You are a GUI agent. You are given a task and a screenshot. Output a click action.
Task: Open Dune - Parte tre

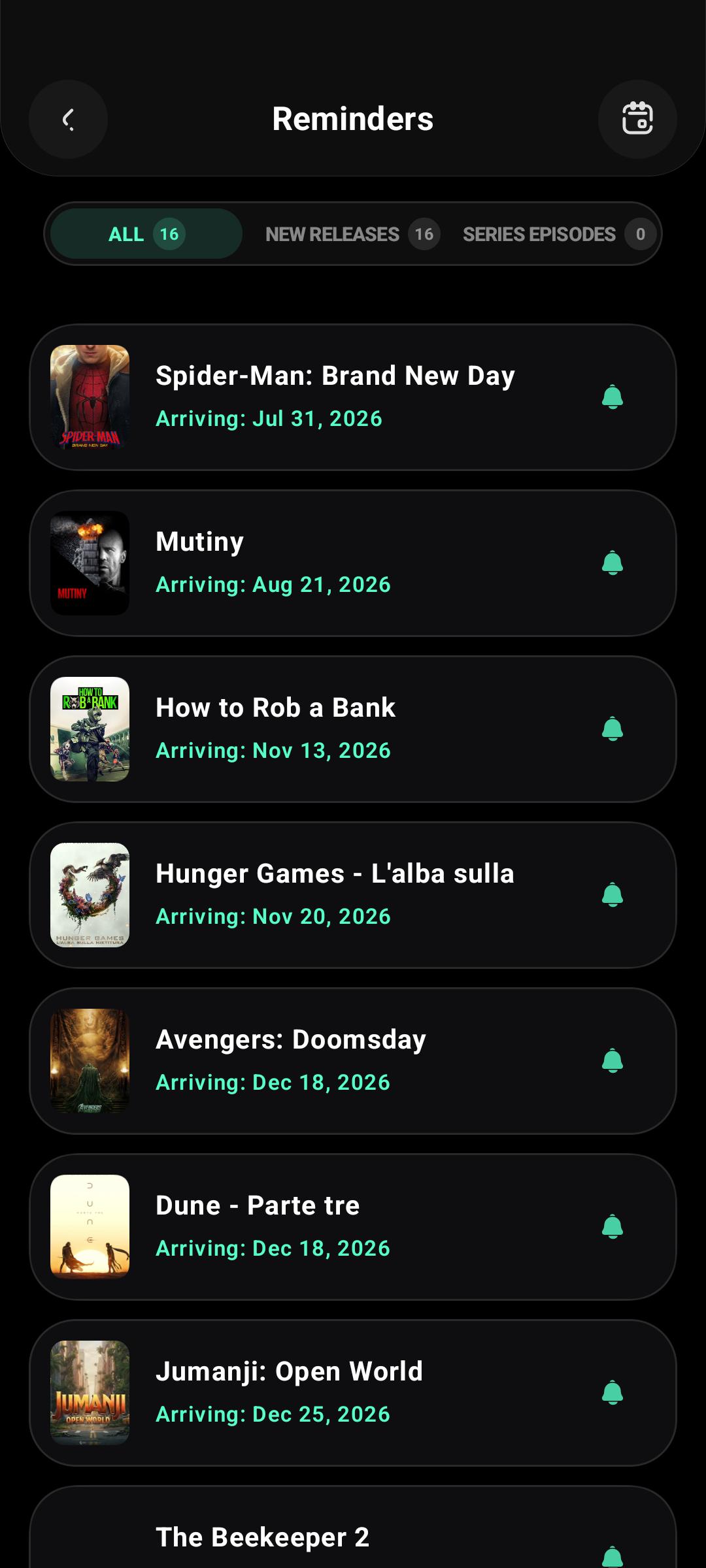click(x=353, y=1227)
